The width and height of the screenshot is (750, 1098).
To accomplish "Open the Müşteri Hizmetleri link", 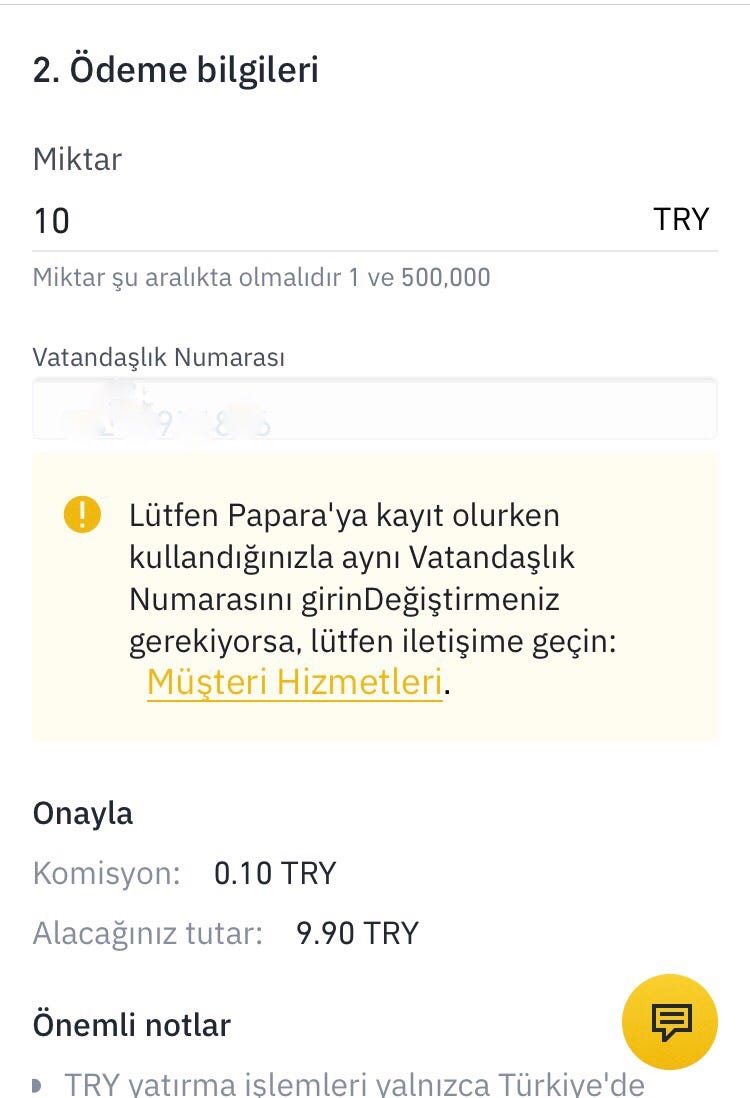I will [294, 682].
